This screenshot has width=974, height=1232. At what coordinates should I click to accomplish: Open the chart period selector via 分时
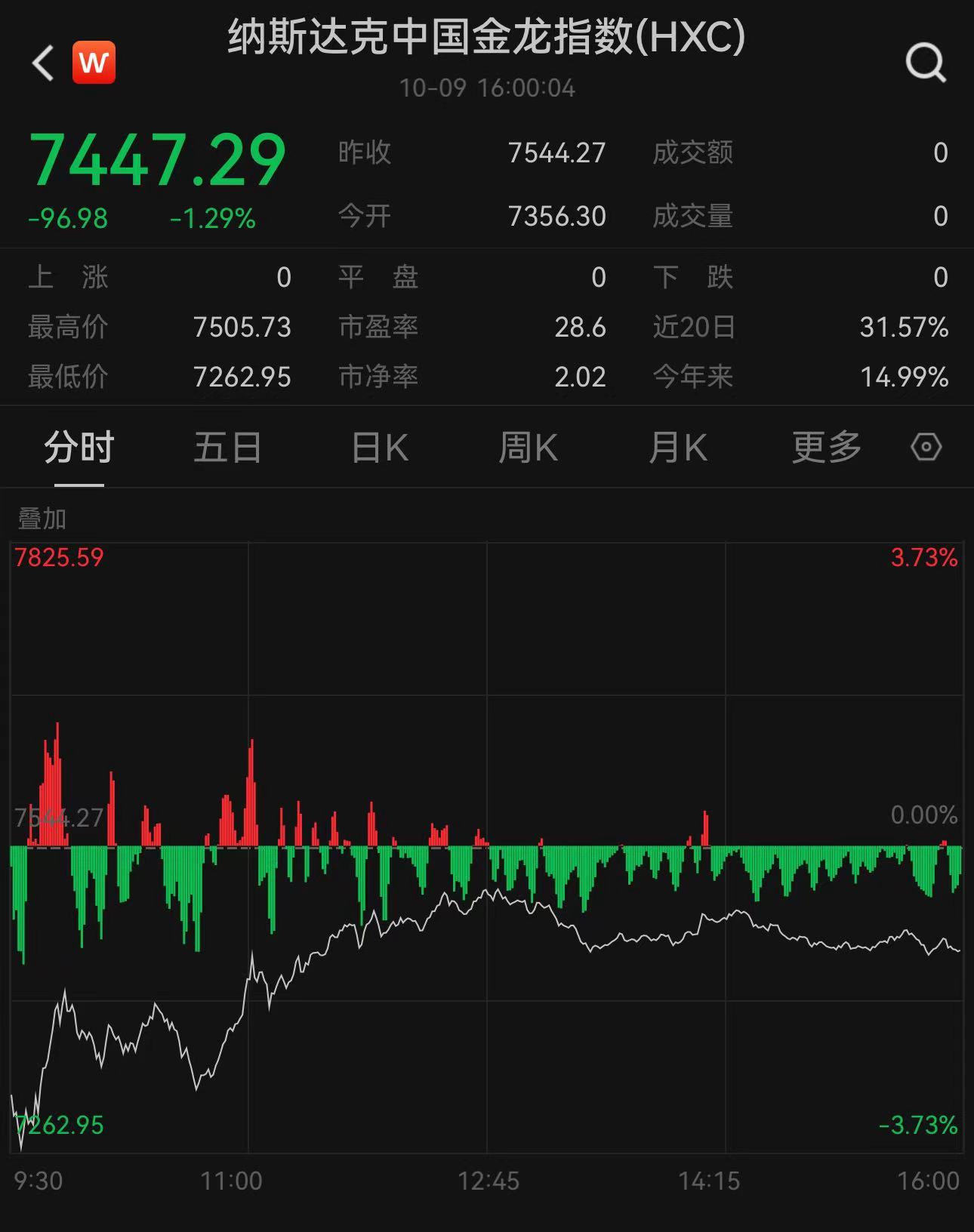pyautogui.click(x=76, y=447)
